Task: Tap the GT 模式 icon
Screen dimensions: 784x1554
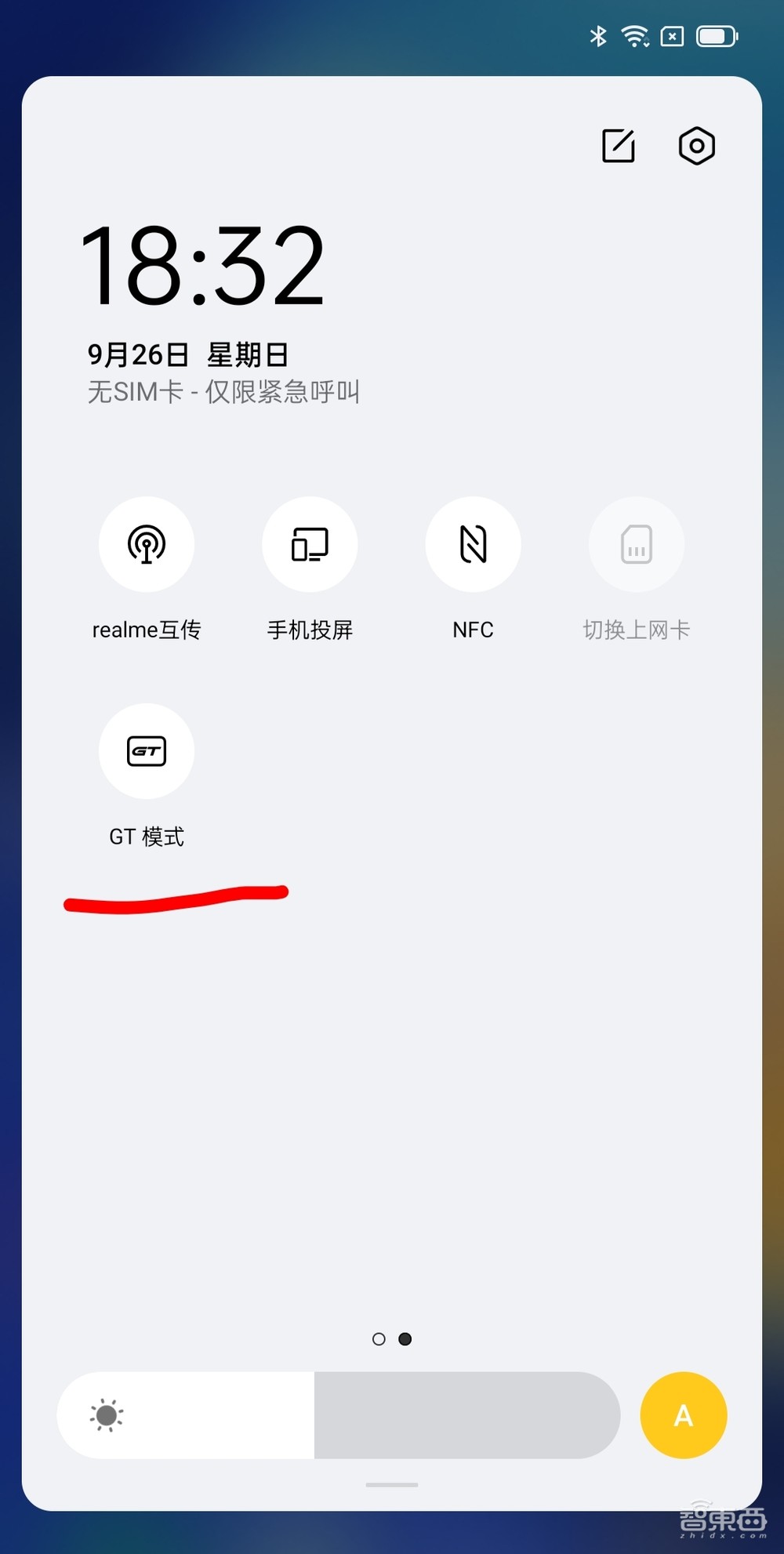Action: coord(147,751)
